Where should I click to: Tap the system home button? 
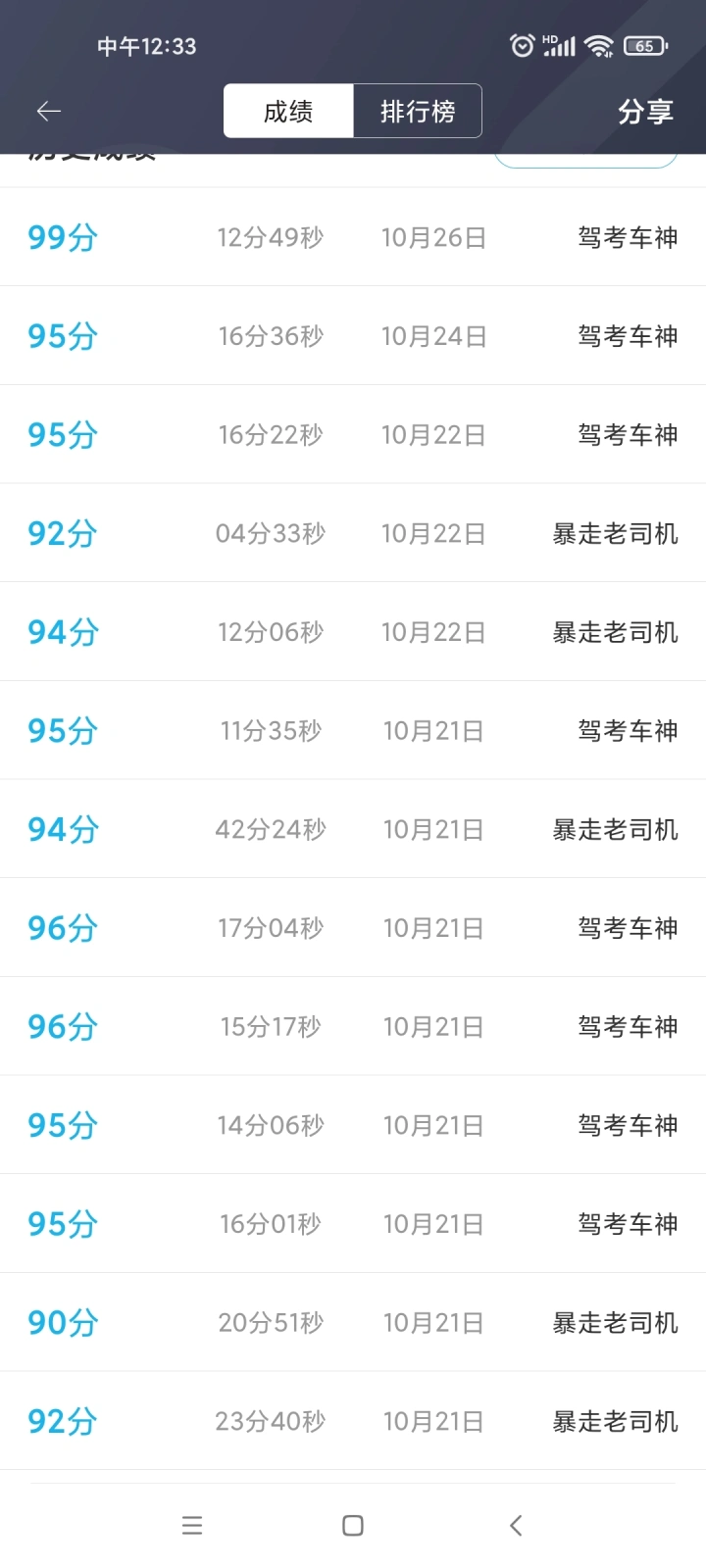point(353,1525)
